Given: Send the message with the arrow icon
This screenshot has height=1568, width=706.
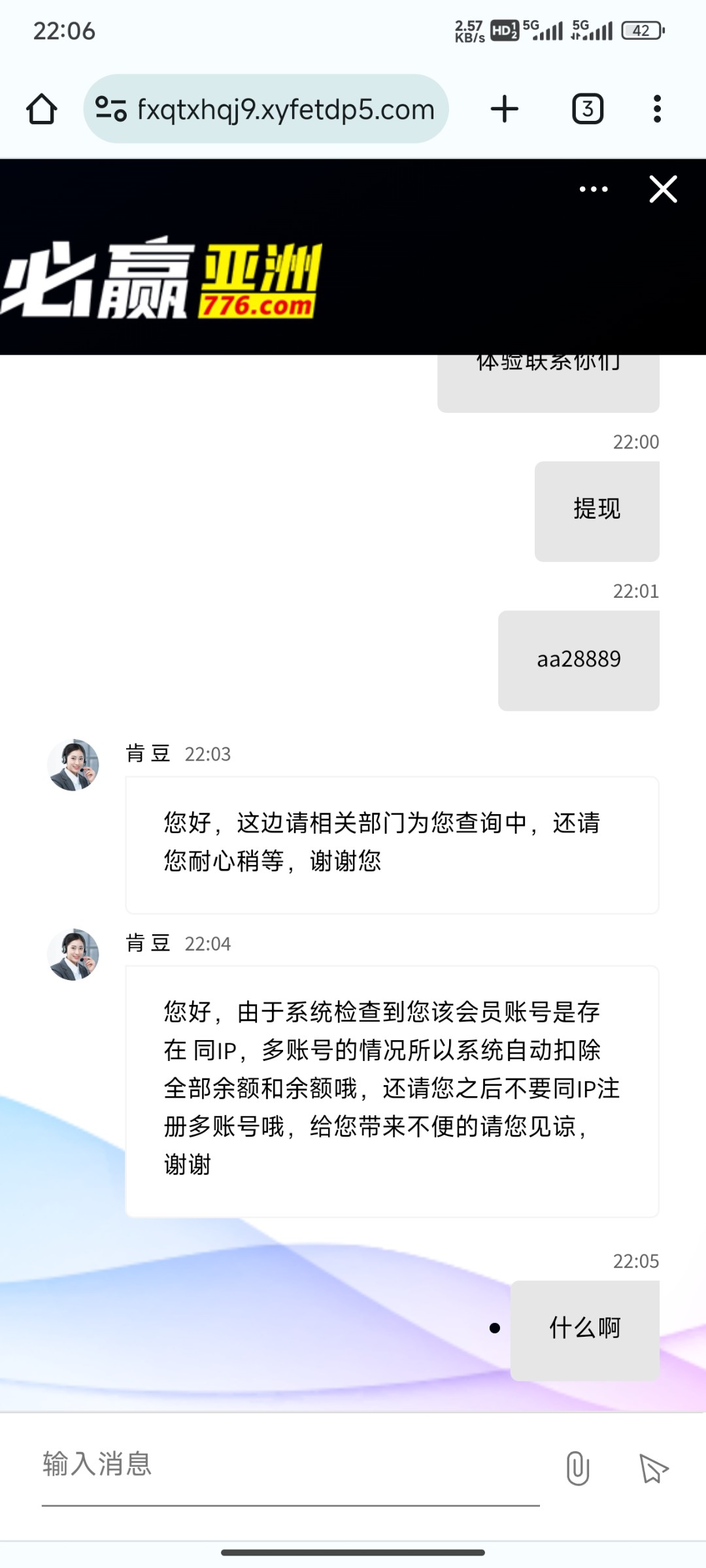Looking at the screenshot, I should (653, 1469).
